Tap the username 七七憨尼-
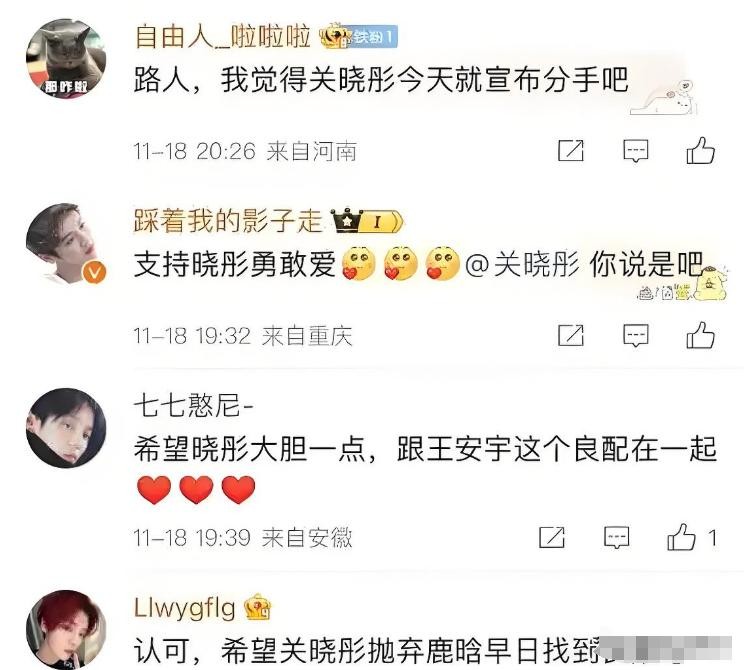744x670 pixels. (x=194, y=407)
